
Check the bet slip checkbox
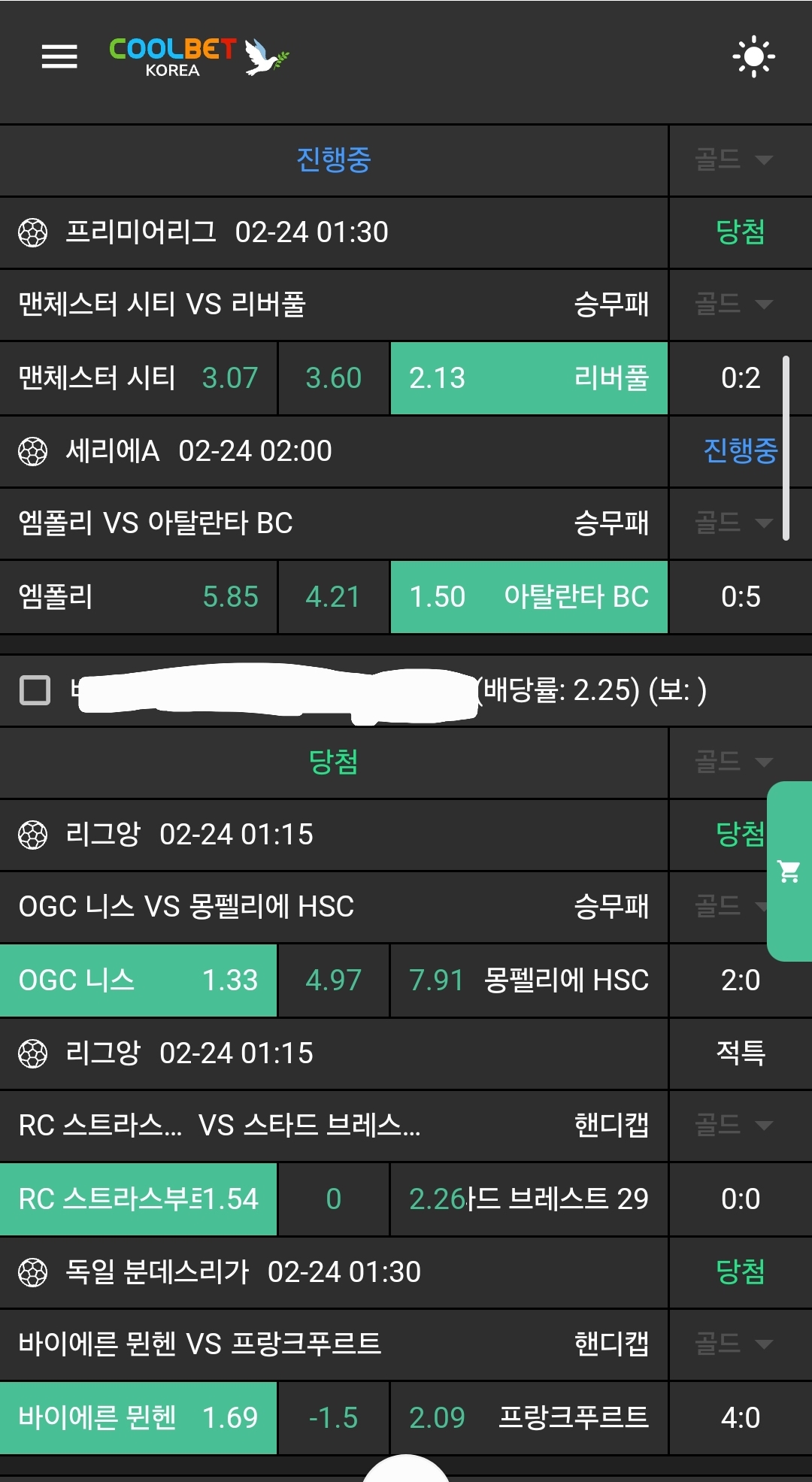(x=35, y=689)
